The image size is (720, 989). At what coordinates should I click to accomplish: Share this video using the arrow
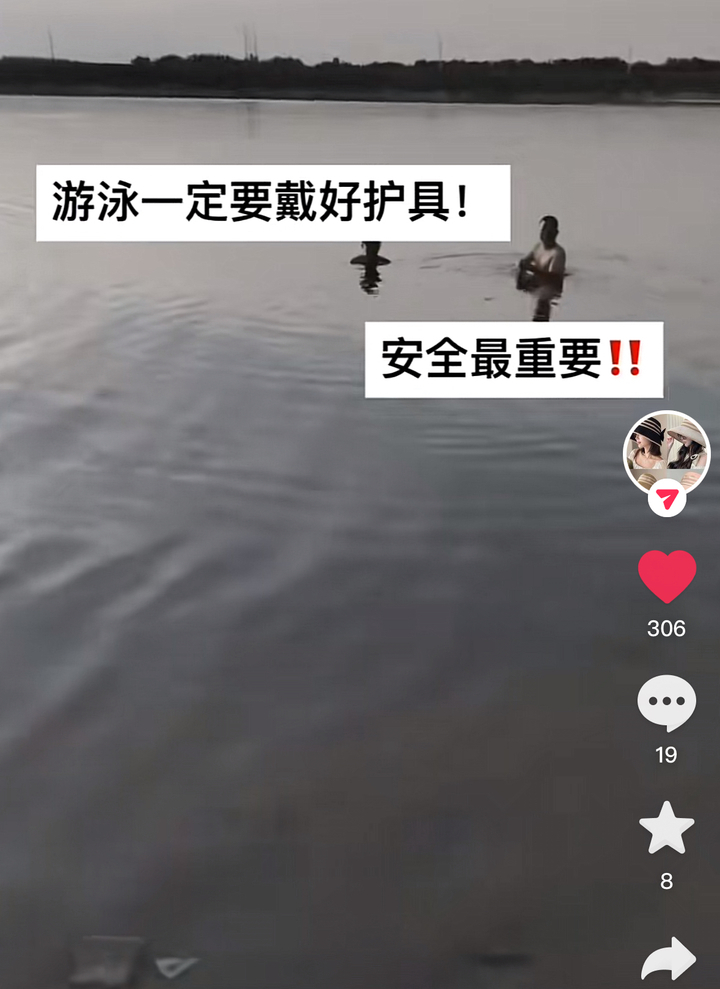[x=668, y=960]
